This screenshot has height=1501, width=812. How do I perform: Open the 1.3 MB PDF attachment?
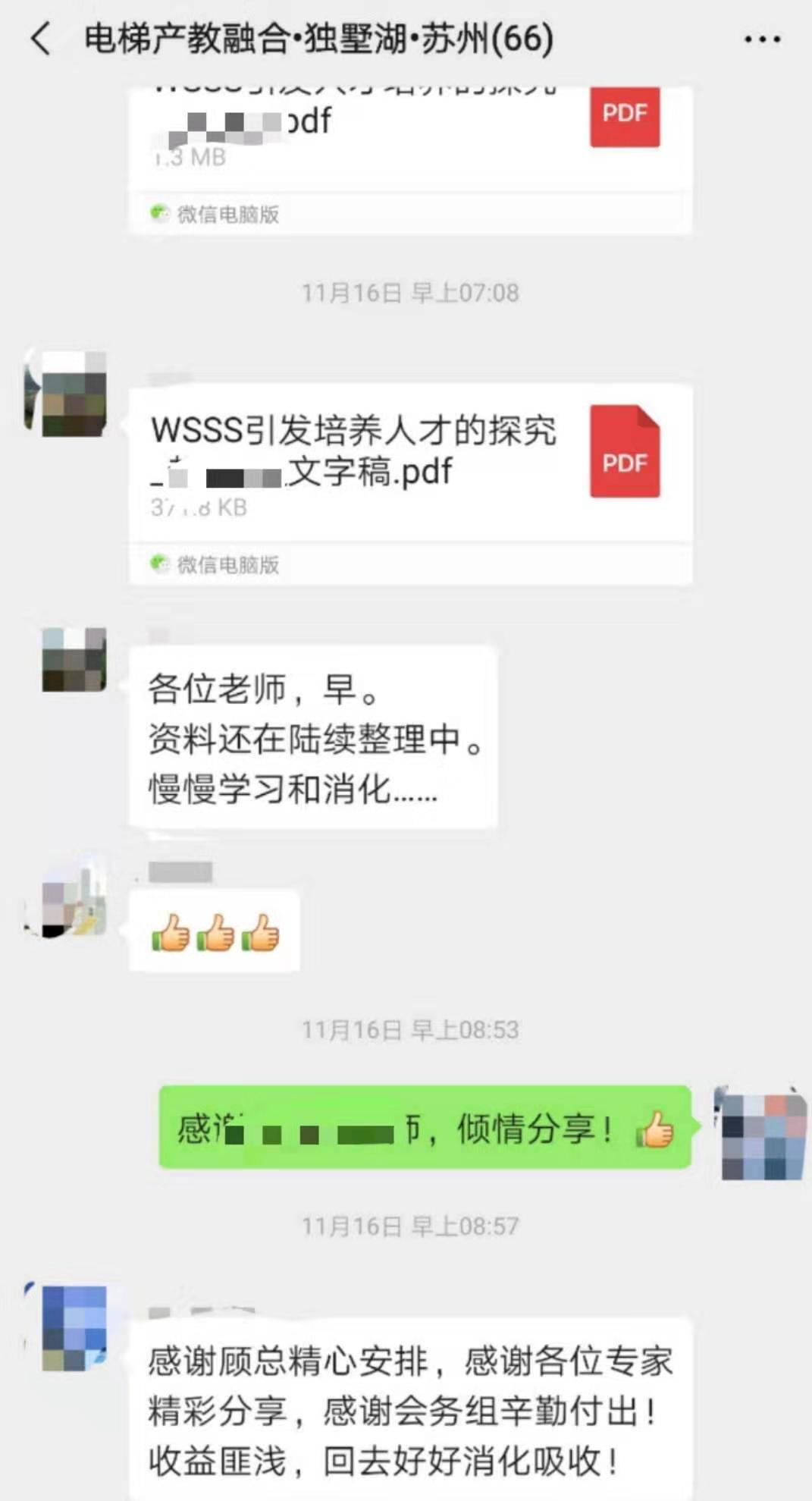(x=409, y=137)
